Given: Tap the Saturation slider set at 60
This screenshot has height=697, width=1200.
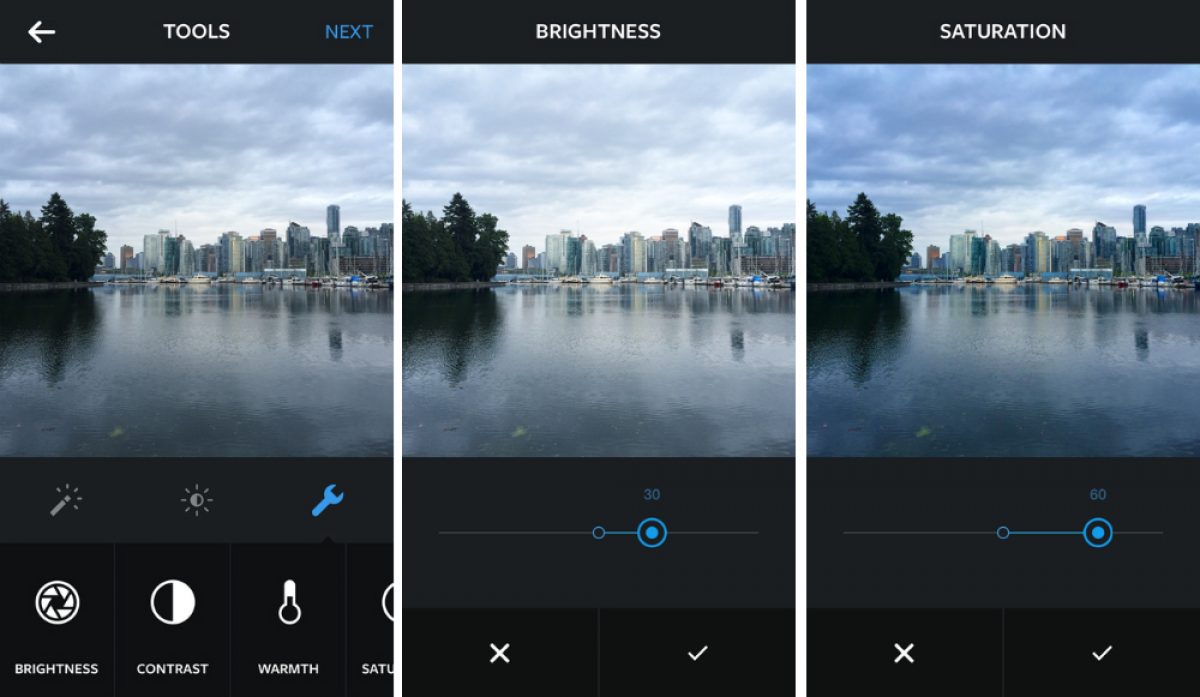Looking at the screenshot, I should [x=1098, y=533].
